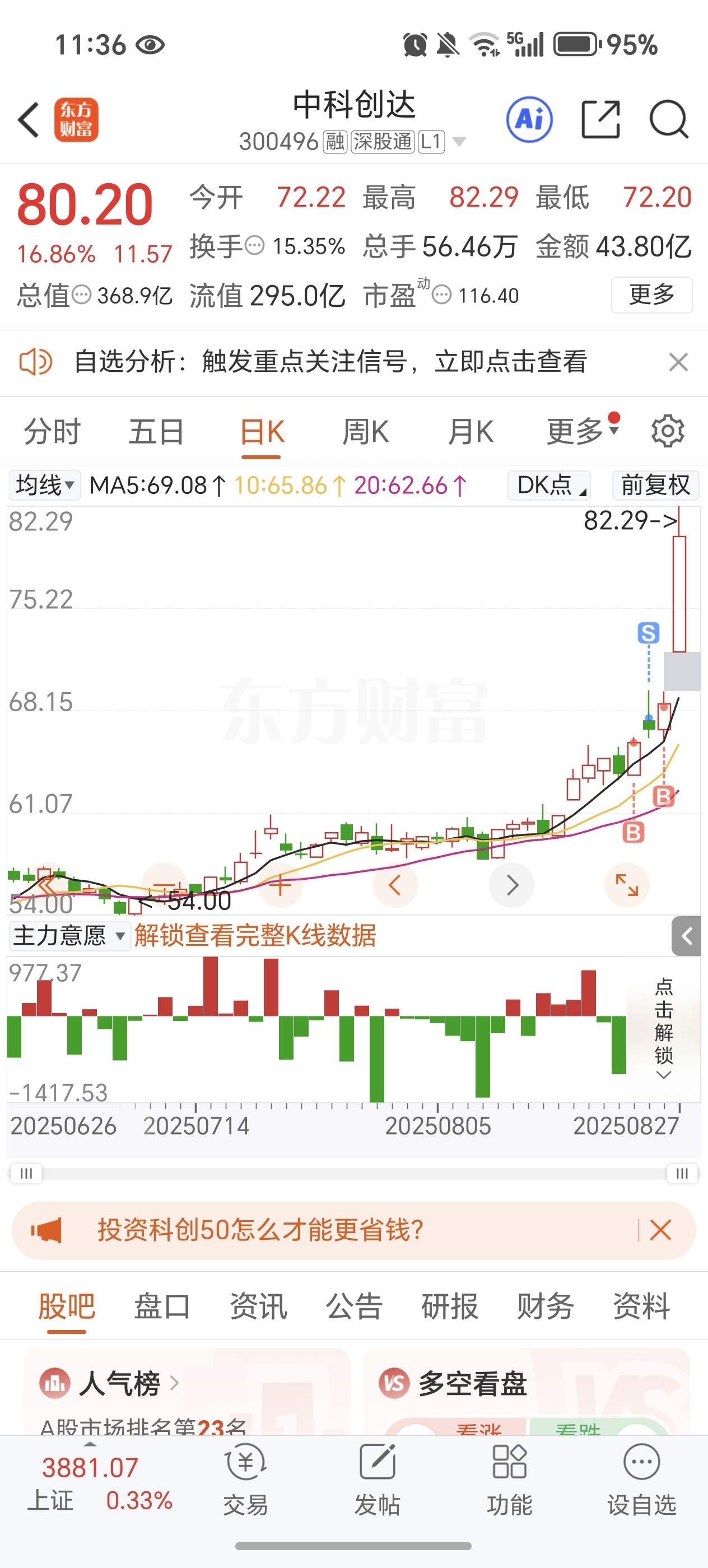Expand the 均线 indicator dropdown
Viewport: 708px width, 1568px height.
pos(44,485)
